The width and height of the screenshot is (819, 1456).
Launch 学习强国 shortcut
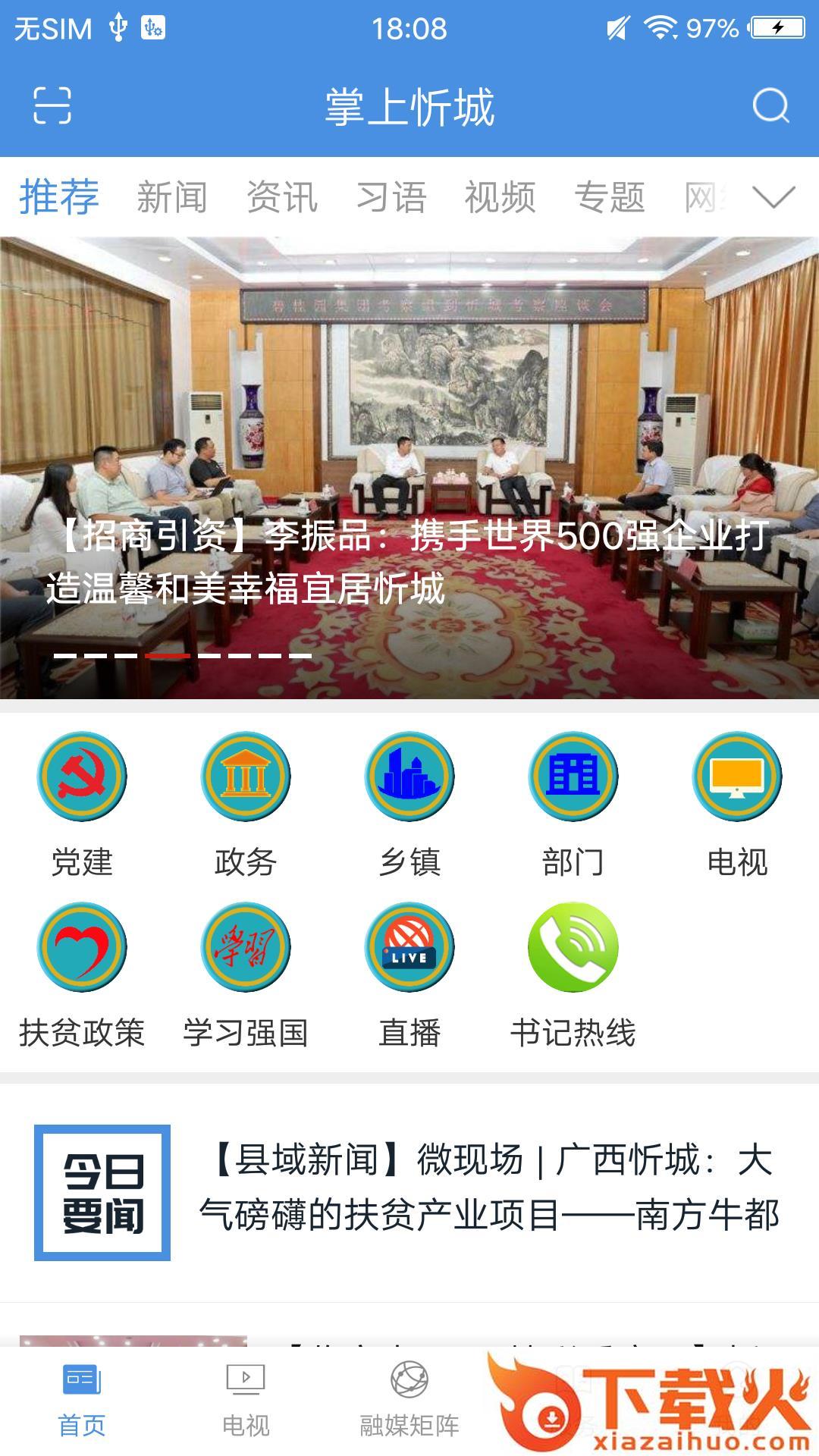pos(246,948)
